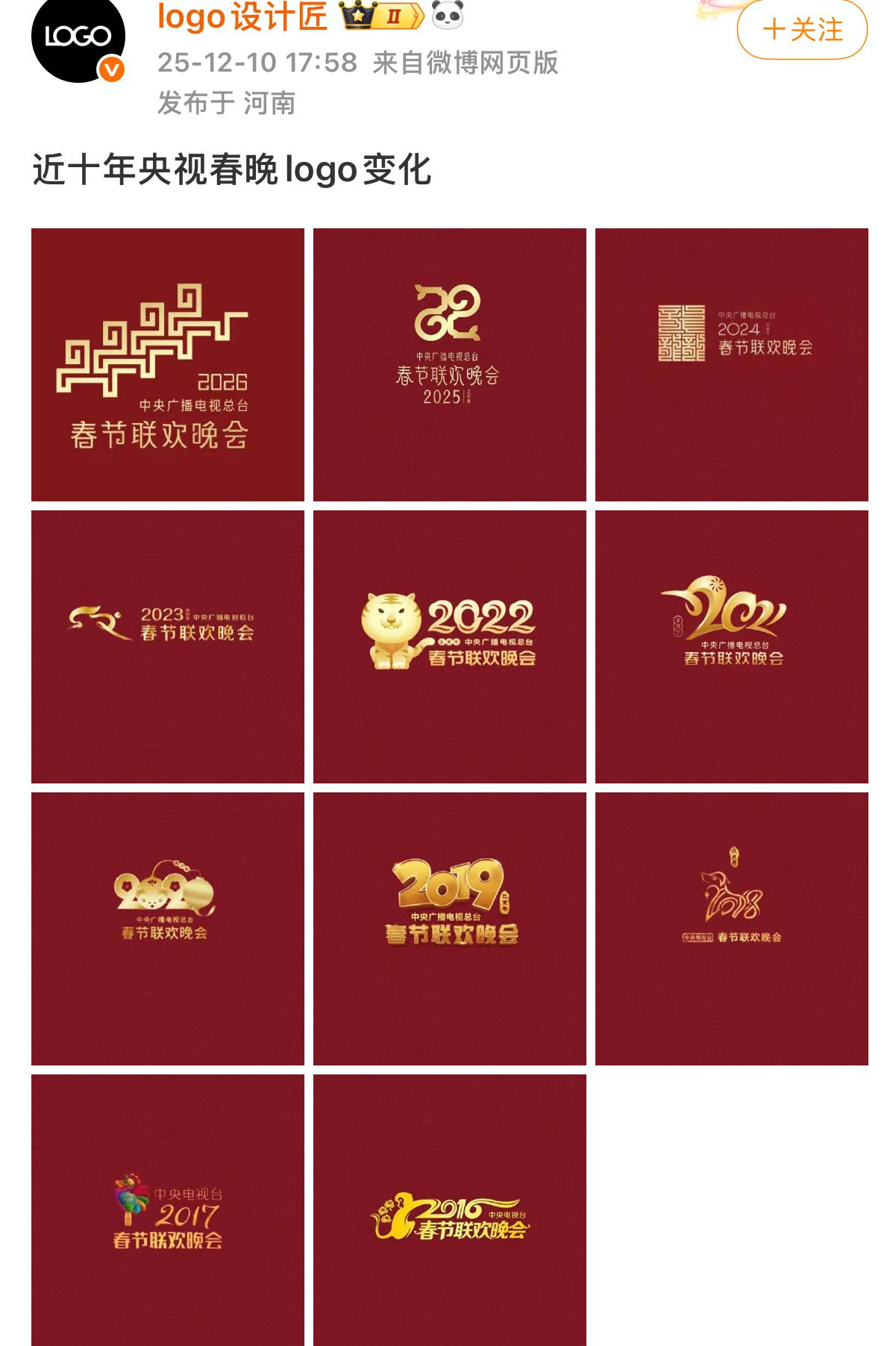
Task: Open the logo设计匠 username link
Action: [242, 16]
